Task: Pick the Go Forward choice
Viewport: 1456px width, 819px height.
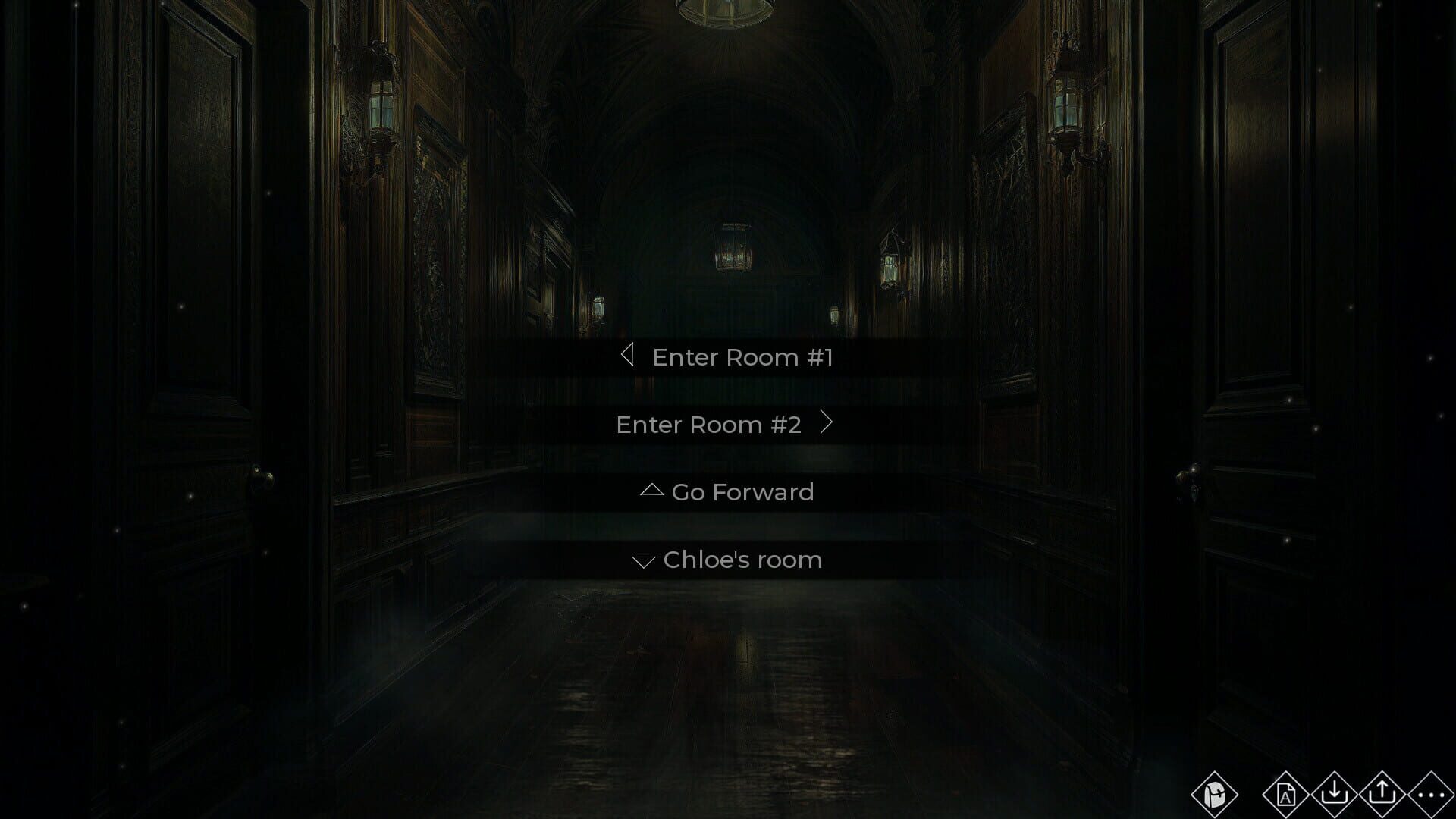Action: coord(728,492)
